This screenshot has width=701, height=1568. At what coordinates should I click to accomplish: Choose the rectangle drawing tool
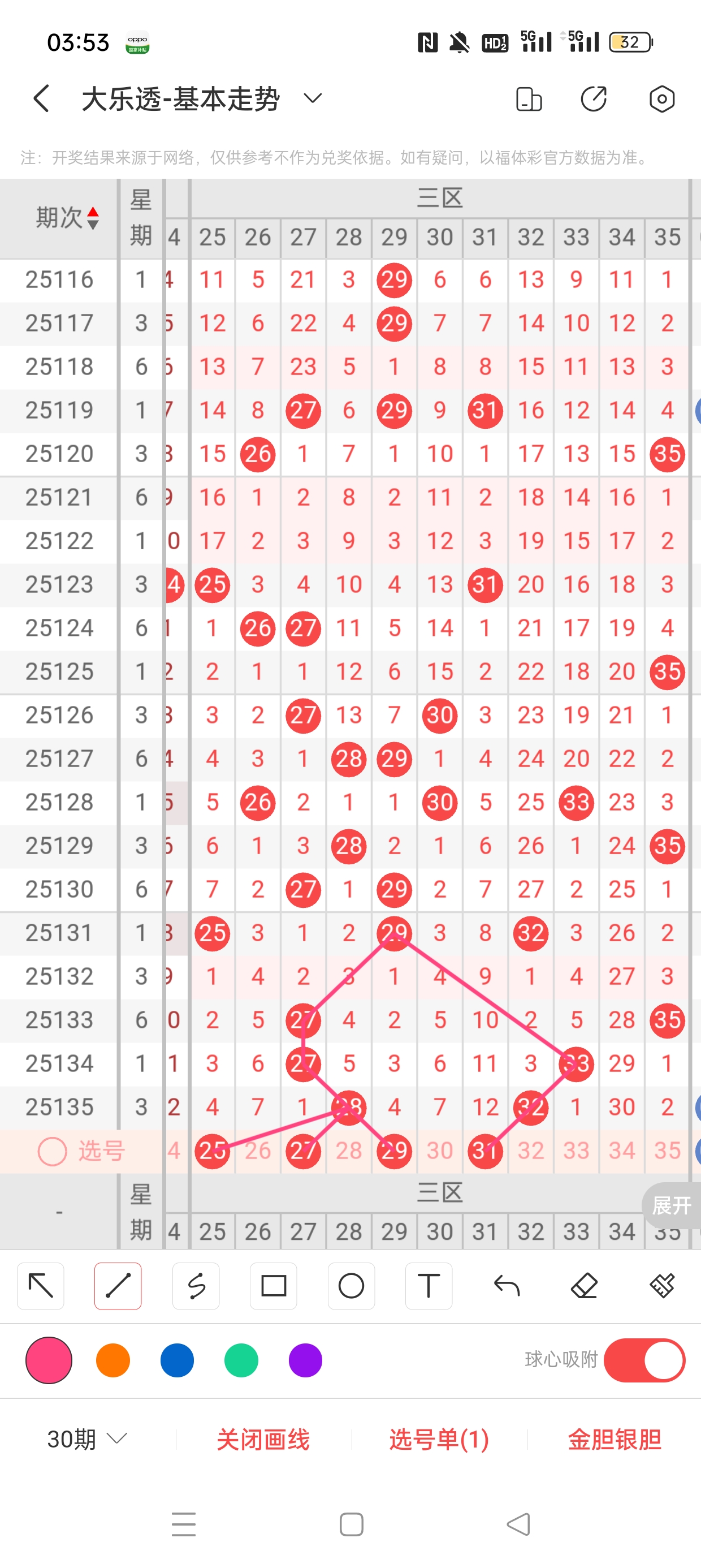273,1286
